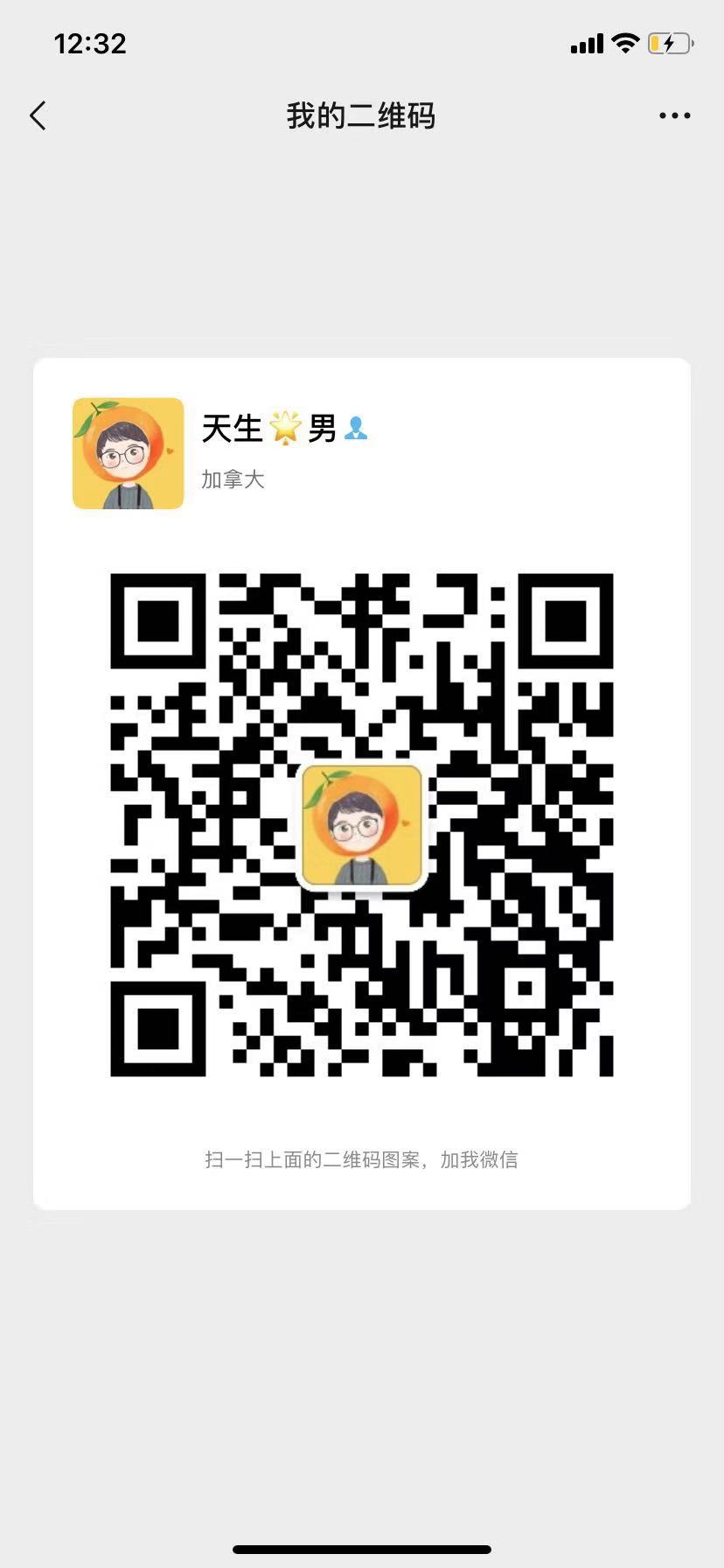
Task: Go back using the top-left arrow
Action: (38, 115)
